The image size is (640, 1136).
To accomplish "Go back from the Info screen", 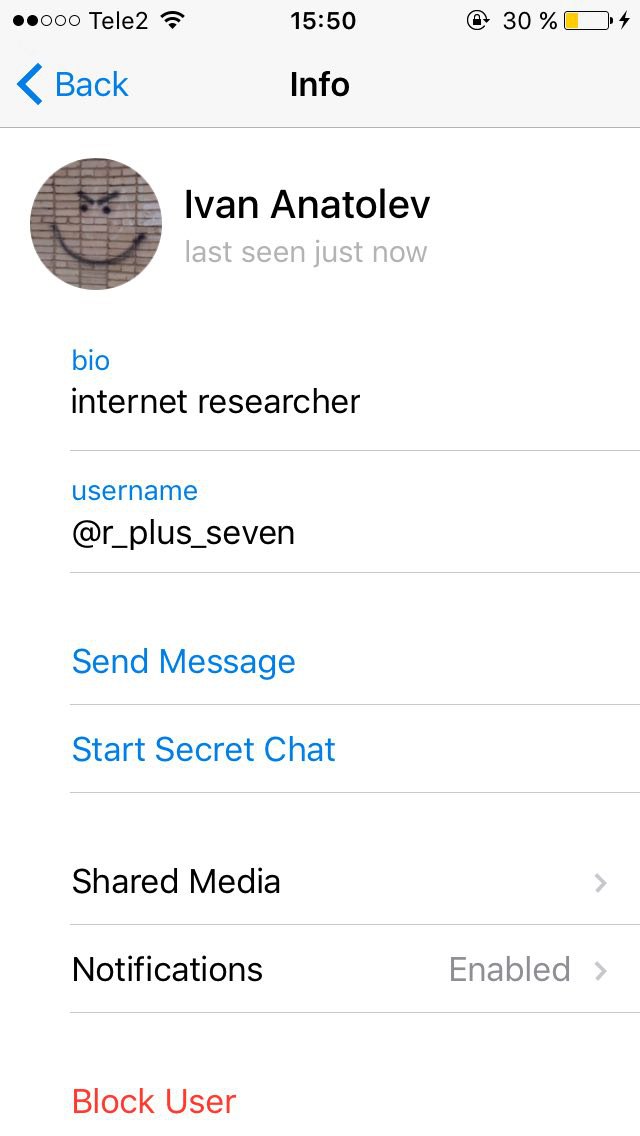I will 73,85.
